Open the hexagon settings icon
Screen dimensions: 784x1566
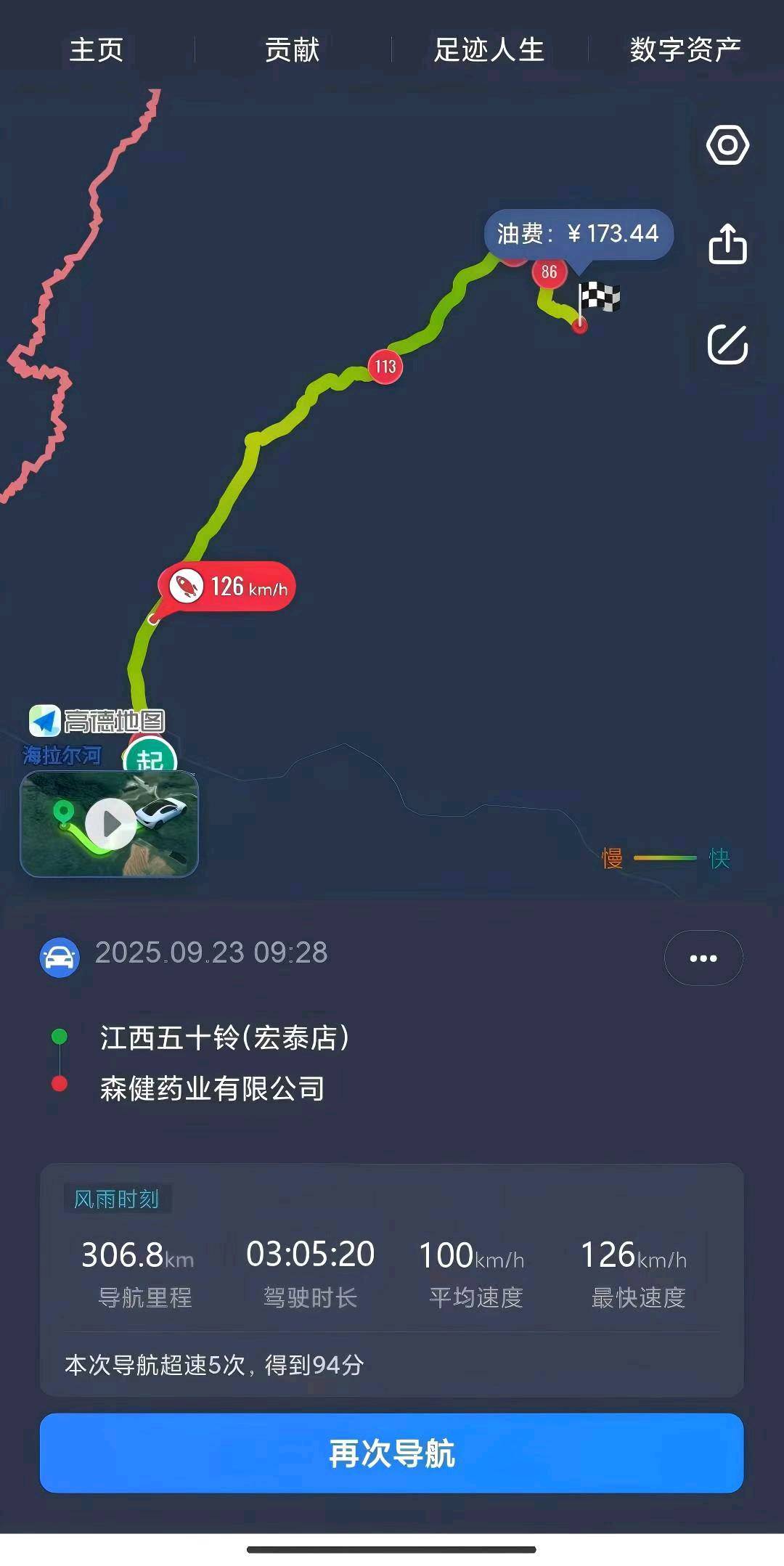click(727, 145)
